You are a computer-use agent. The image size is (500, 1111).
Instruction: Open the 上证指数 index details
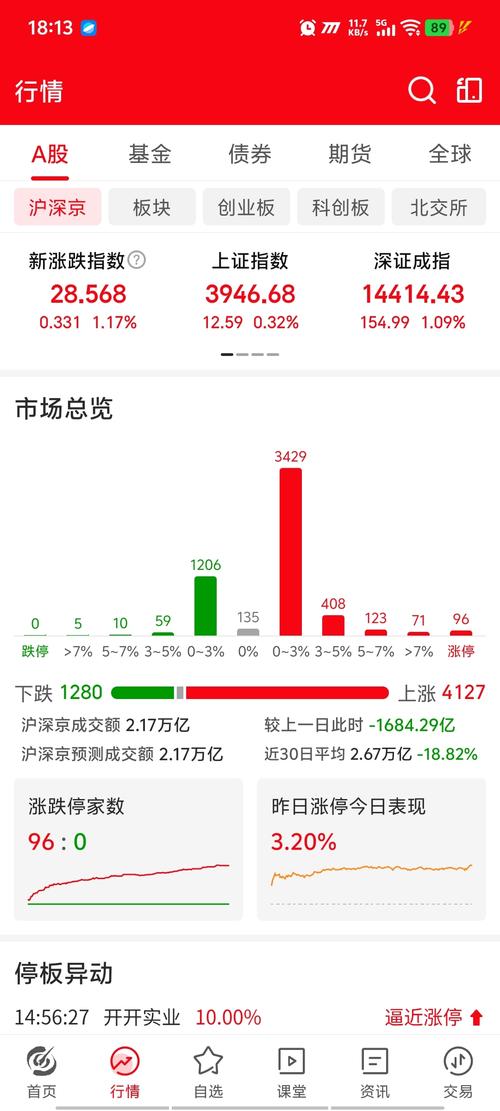[251, 291]
